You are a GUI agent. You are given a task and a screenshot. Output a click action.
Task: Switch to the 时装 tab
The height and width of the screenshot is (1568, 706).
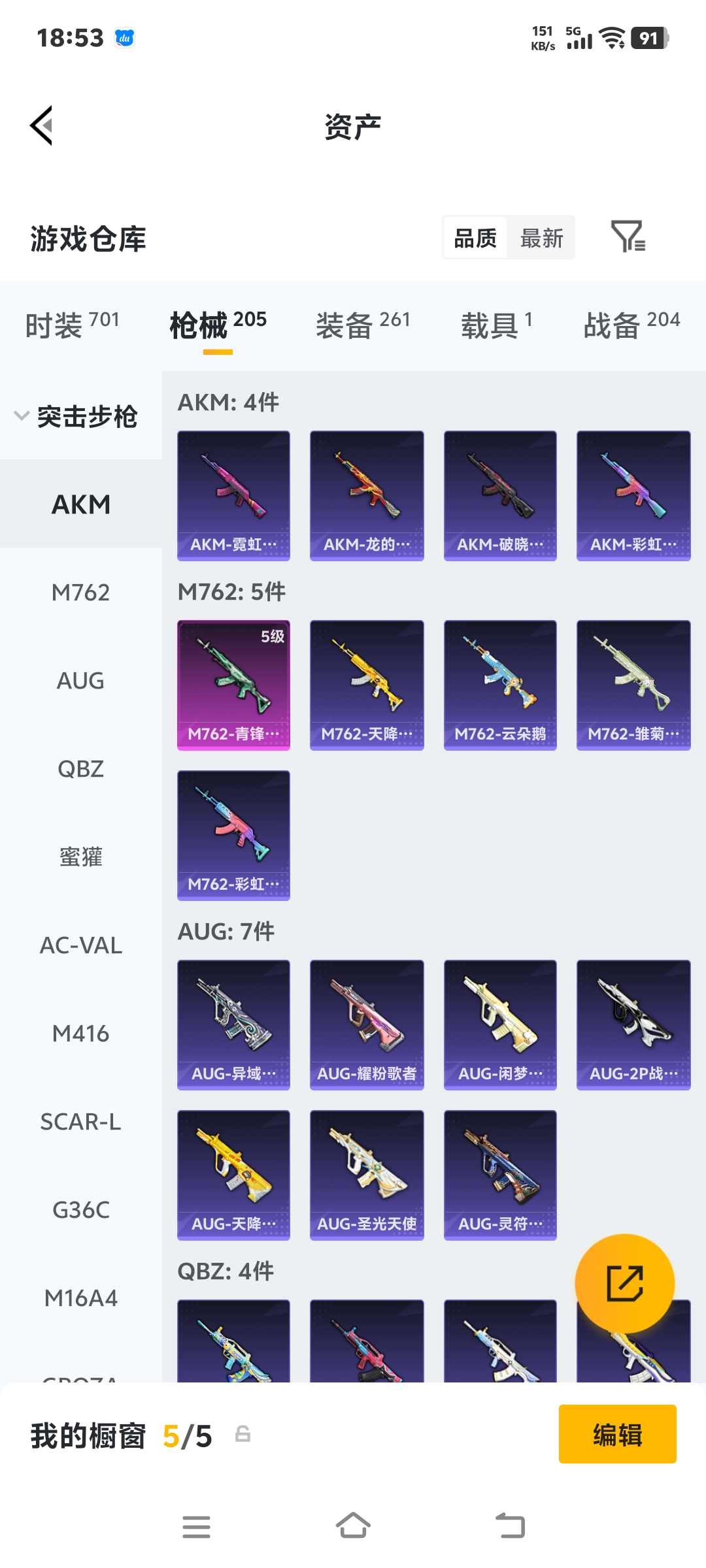tap(72, 325)
